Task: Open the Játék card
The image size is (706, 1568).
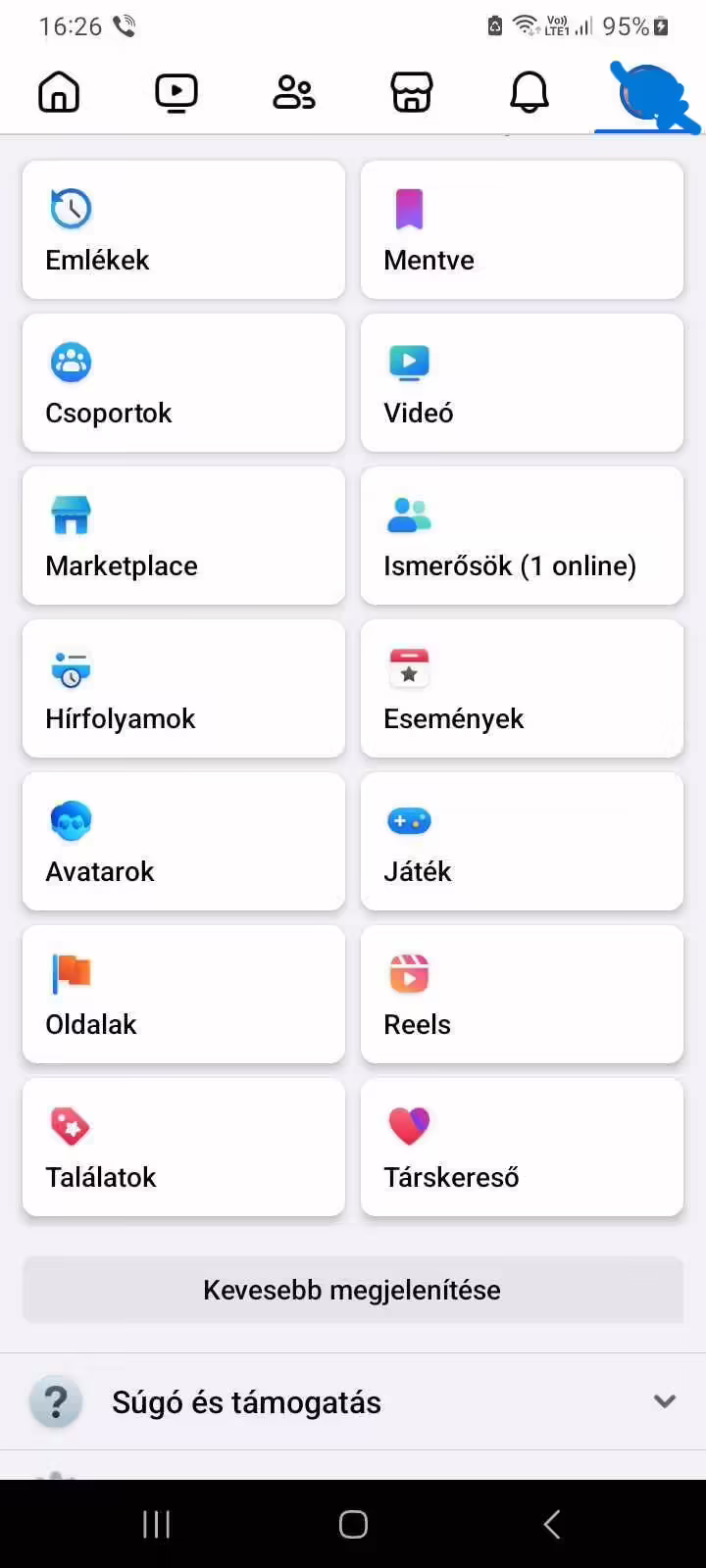Action: point(522,842)
